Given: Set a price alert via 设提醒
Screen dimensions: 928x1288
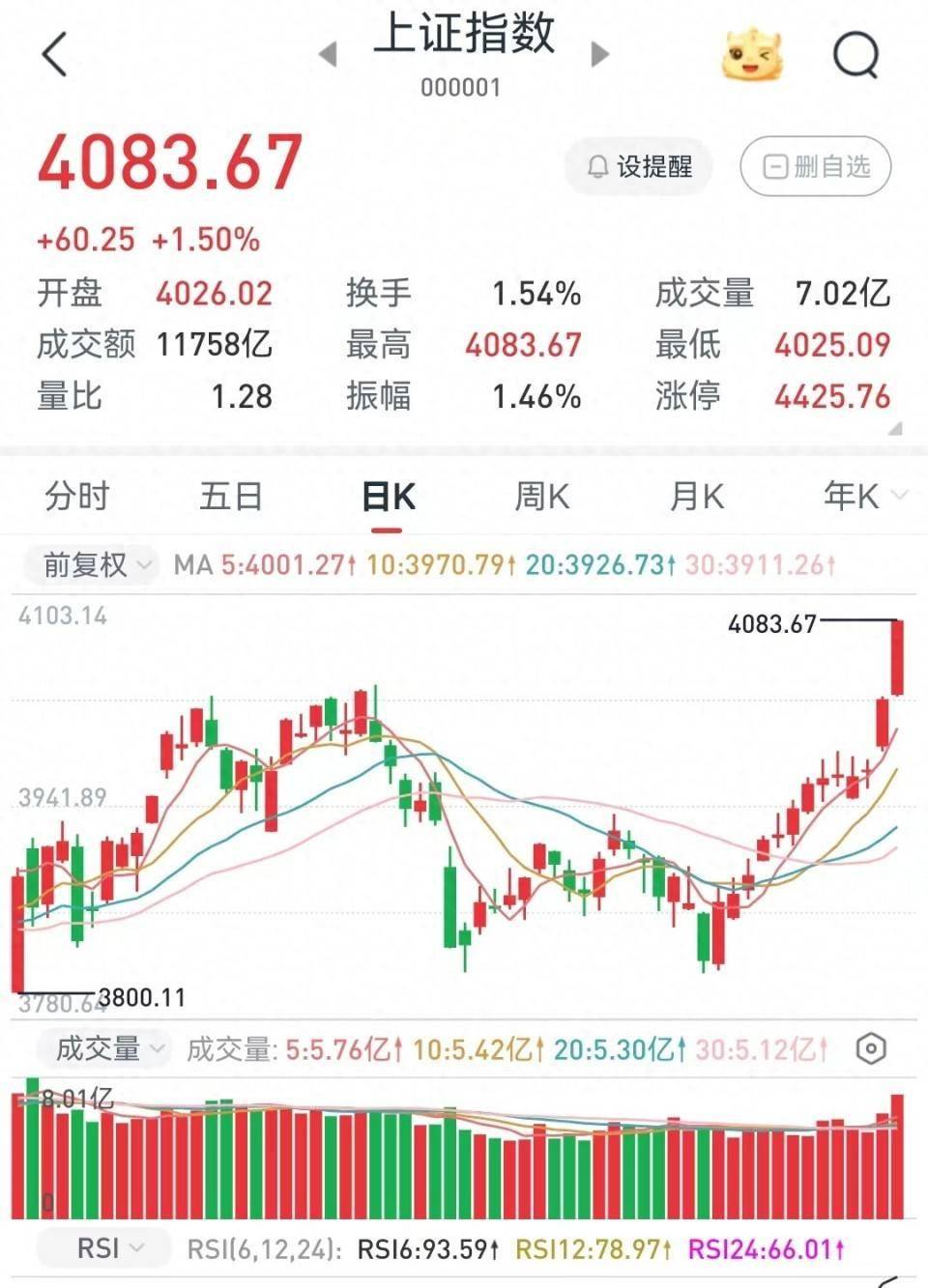Looking at the screenshot, I should click(640, 167).
